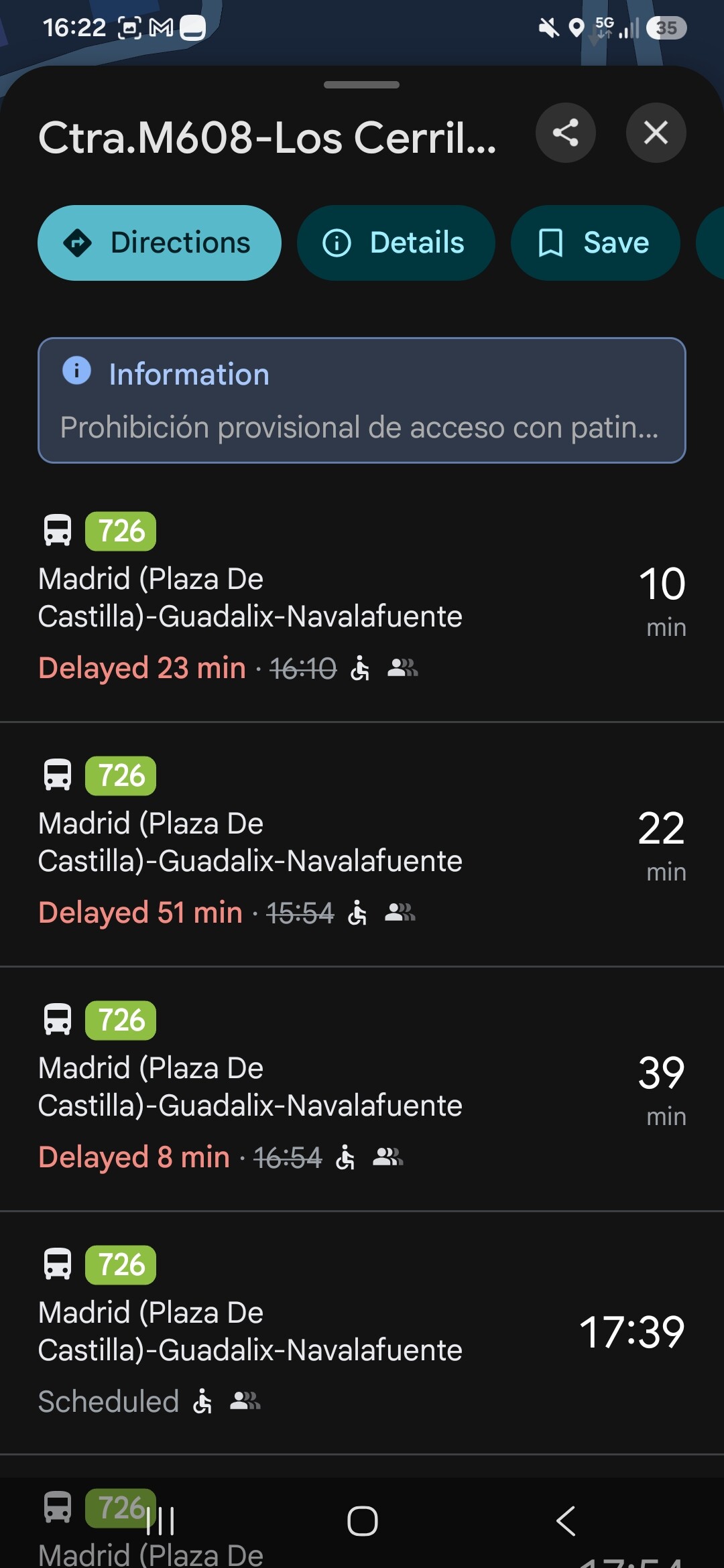Open the 726 departure arriving in 39 min
724x1568 pixels.
tap(362, 1089)
